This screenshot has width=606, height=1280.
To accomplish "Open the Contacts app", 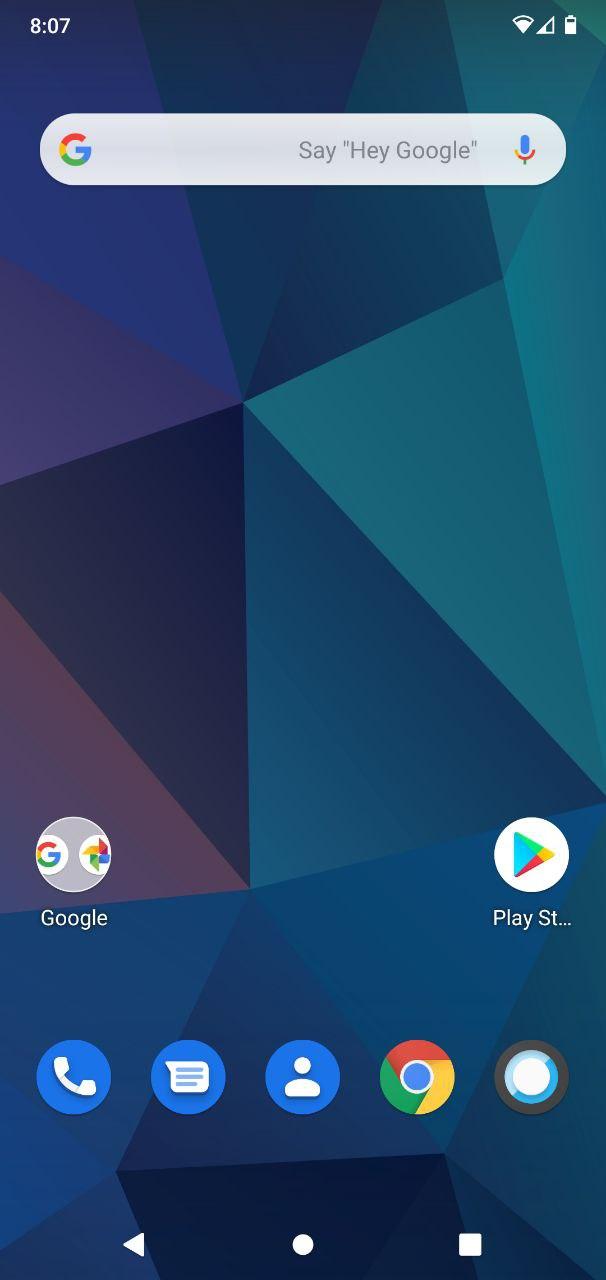I will tap(302, 1077).
